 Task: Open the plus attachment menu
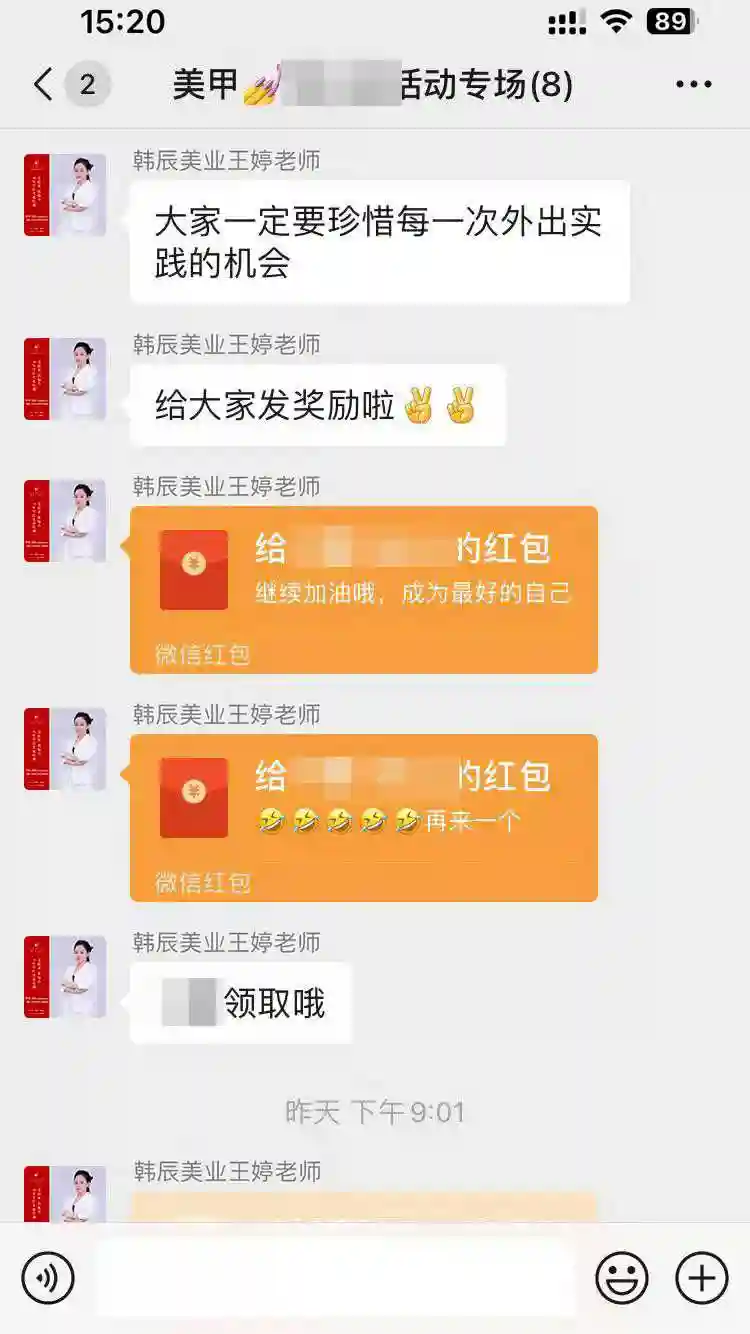click(x=701, y=1278)
